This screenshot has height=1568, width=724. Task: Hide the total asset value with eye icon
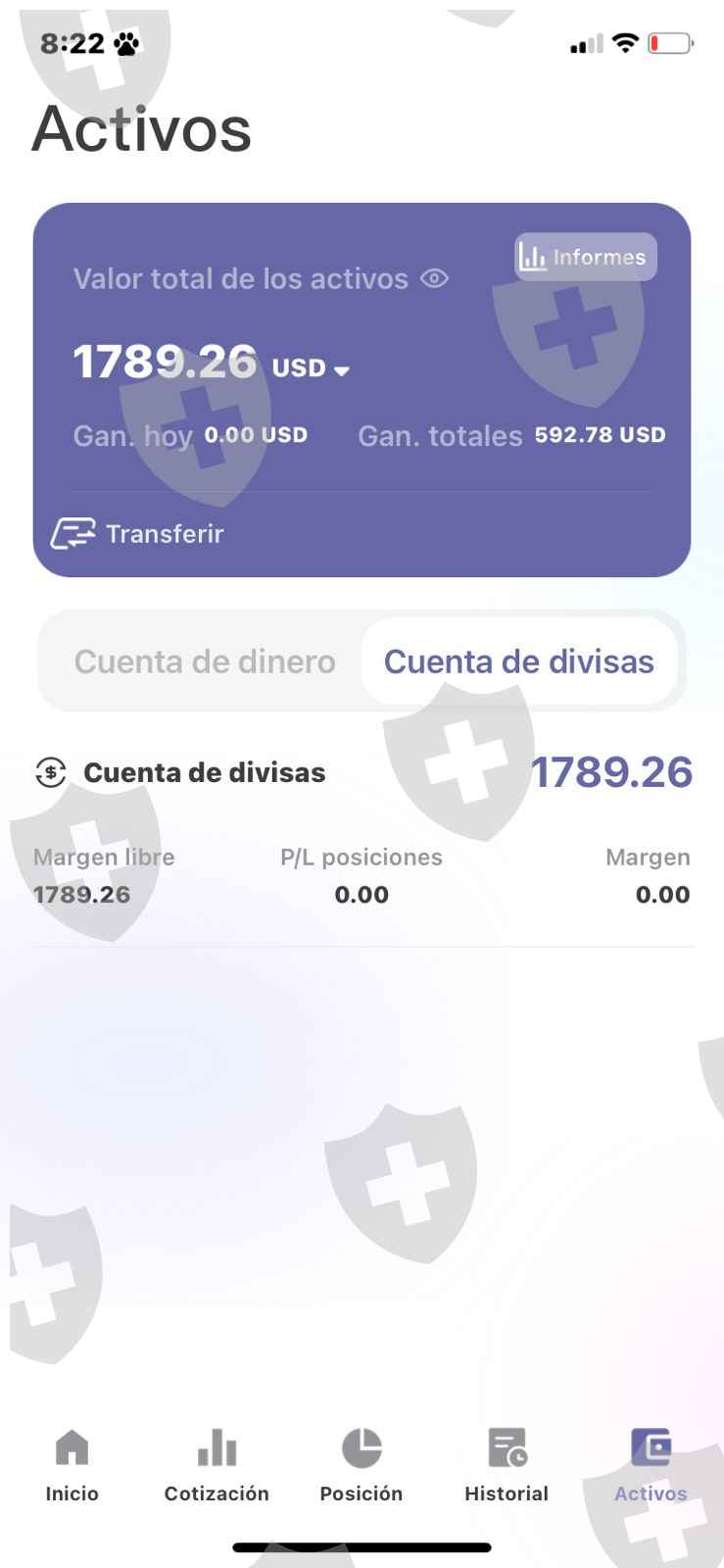pos(434,278)
